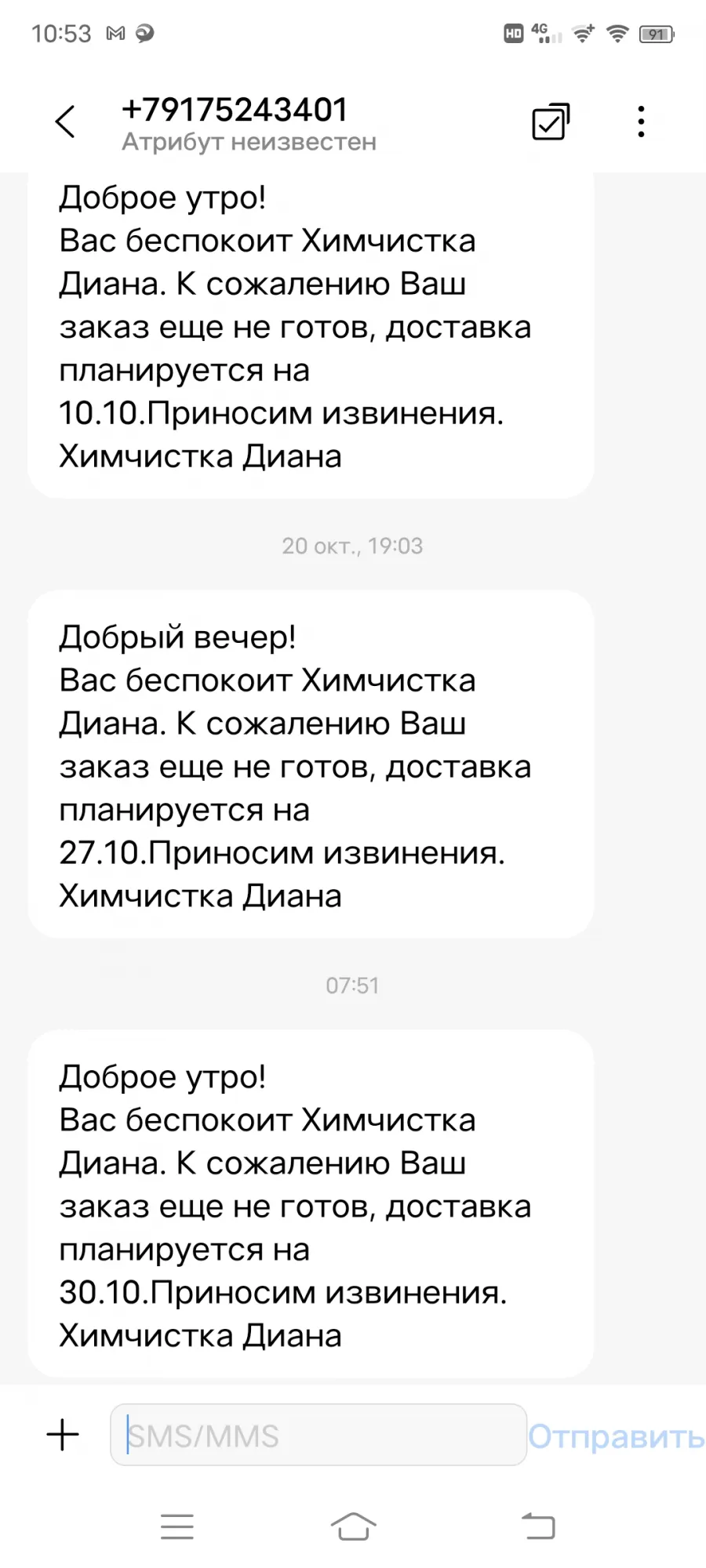706x1568 pixels.
Task: Go to the home screen
Action: pyautogui.click(x=353, y=1526)
